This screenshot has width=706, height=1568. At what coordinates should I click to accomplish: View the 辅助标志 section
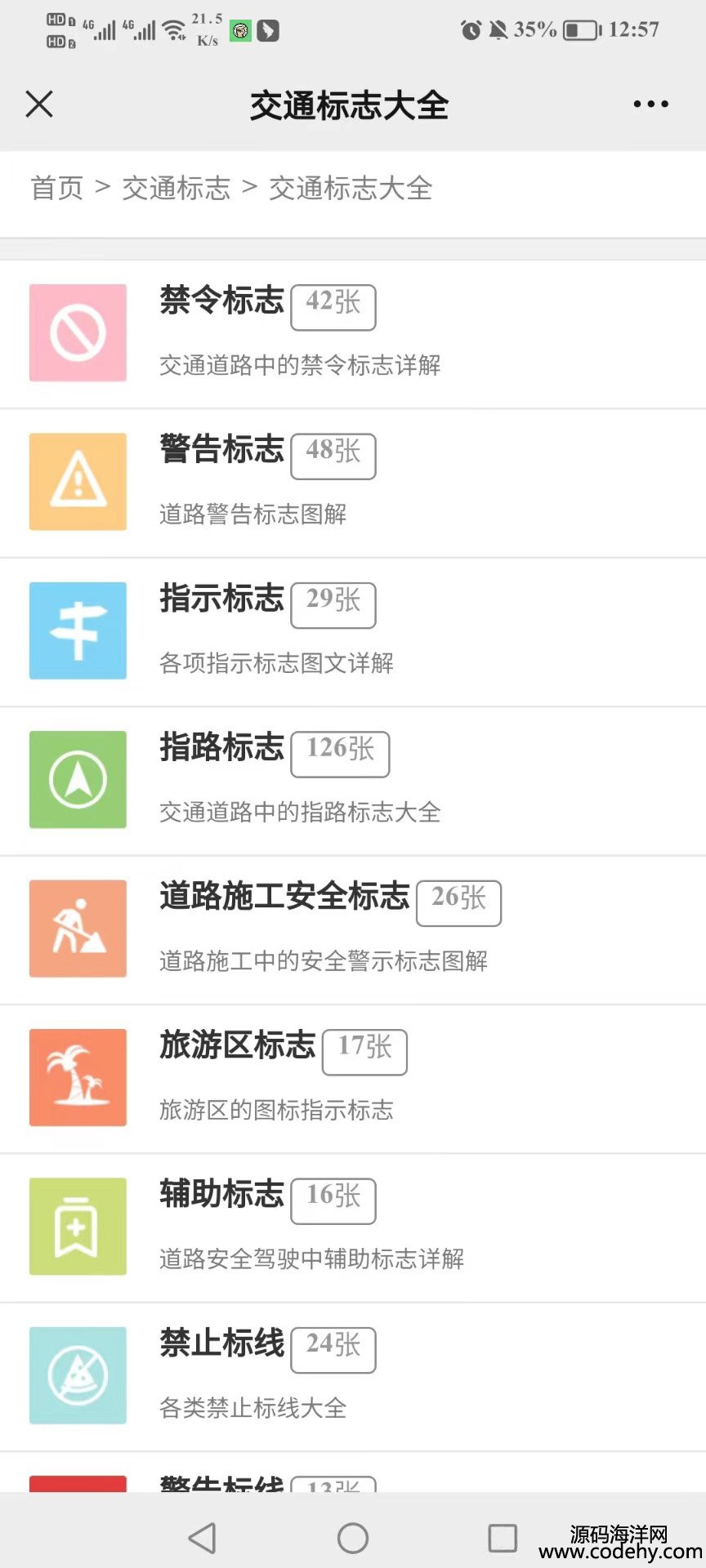353,1227
